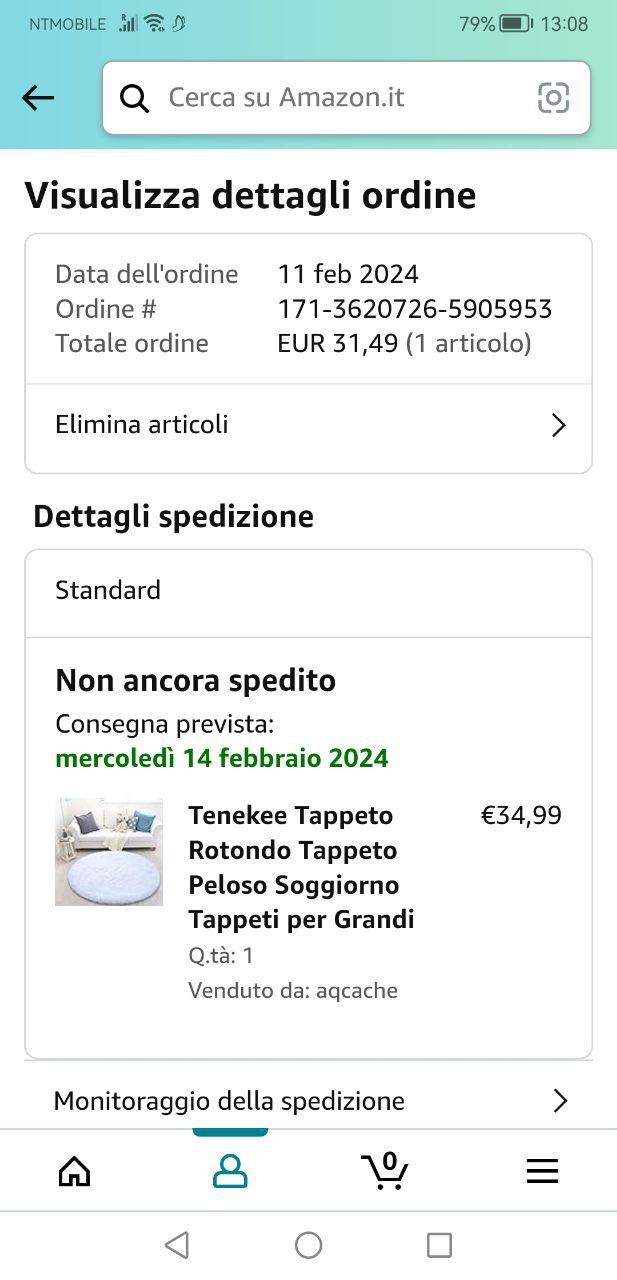617x1280 pixels.
Task: Switch to the account profile tab
Action: [x=230, y=1171]
